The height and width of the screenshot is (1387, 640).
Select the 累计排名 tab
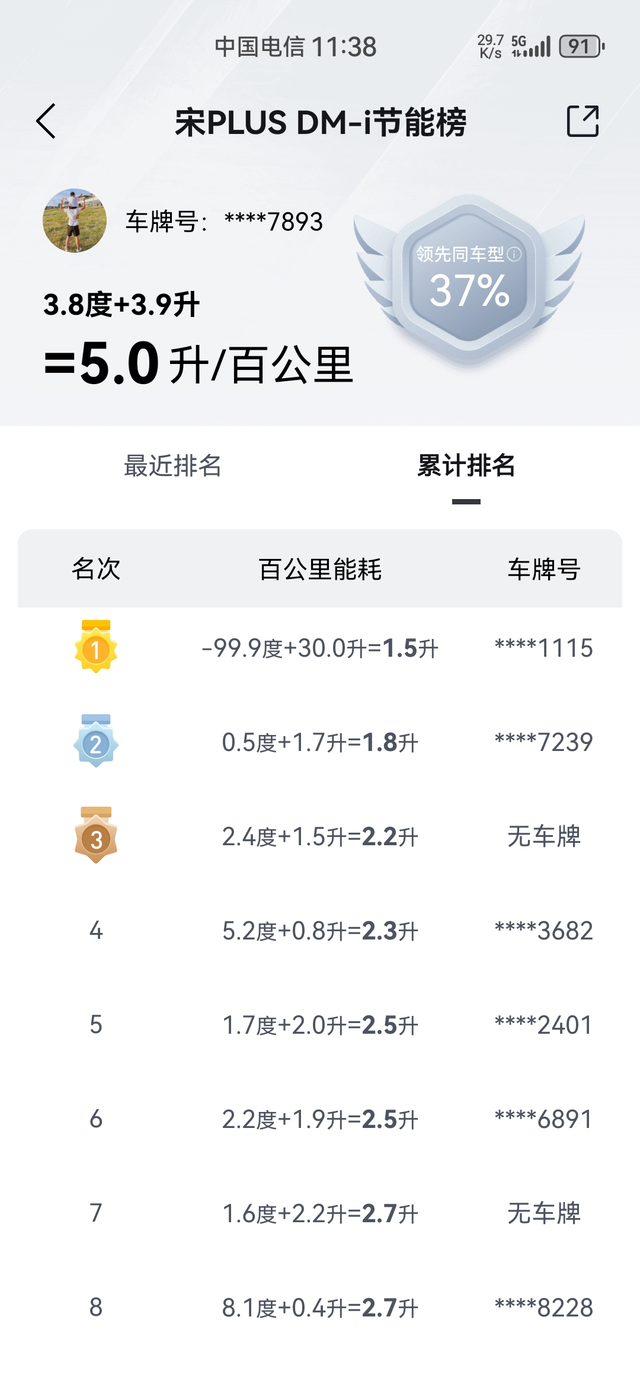pos(466,466)
